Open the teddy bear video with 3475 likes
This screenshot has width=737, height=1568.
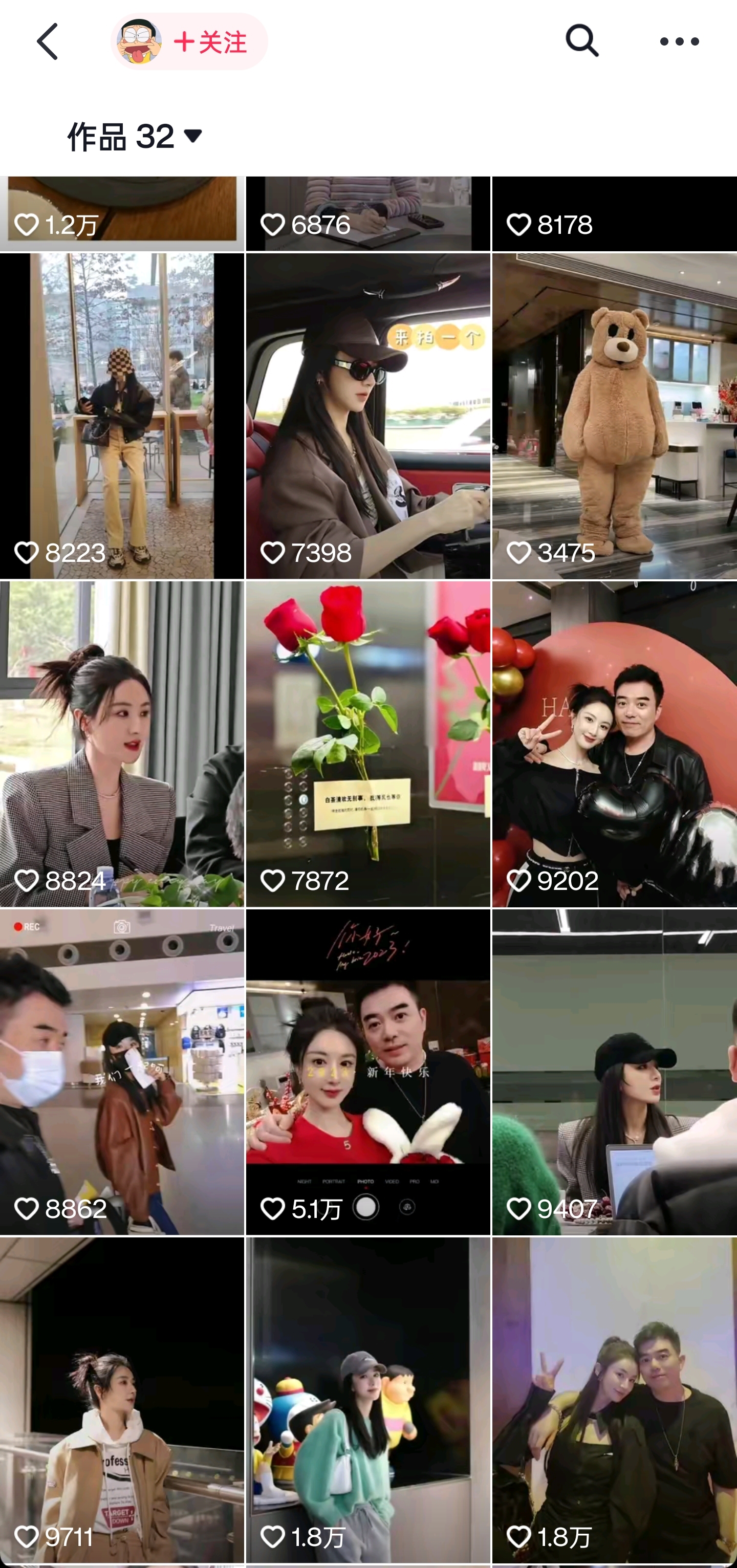pyautogui.click(x=614, y=416)
